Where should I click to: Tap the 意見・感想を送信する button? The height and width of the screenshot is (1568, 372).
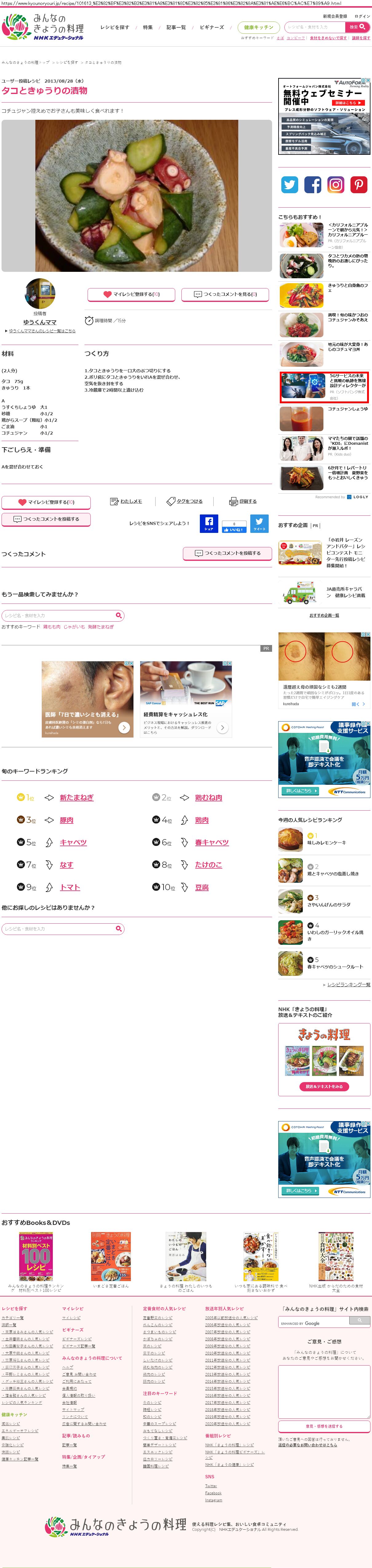pyautogui.click(x=324, y=1426)
